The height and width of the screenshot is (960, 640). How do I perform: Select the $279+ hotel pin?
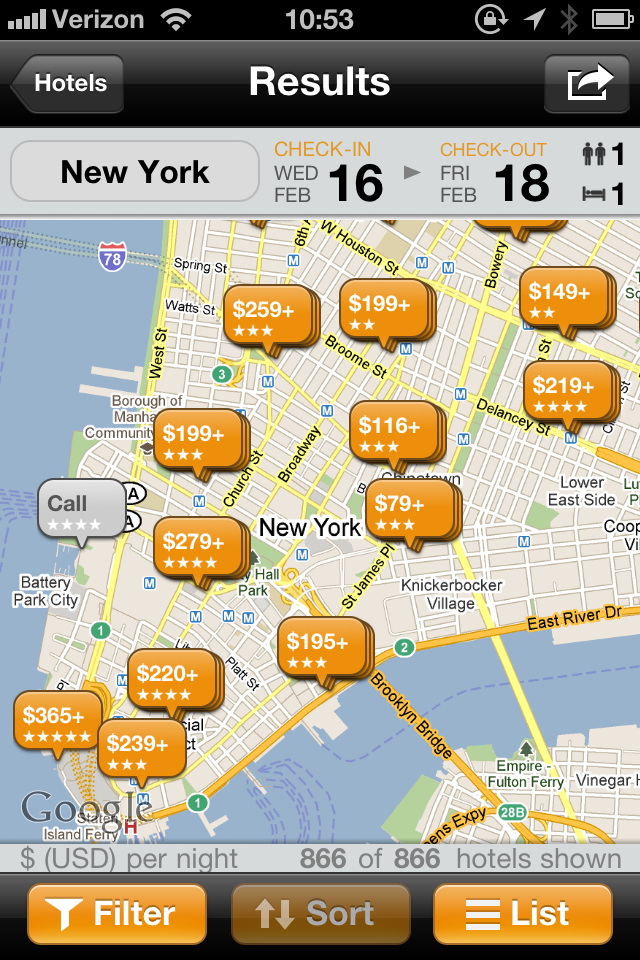click(194, 547)
